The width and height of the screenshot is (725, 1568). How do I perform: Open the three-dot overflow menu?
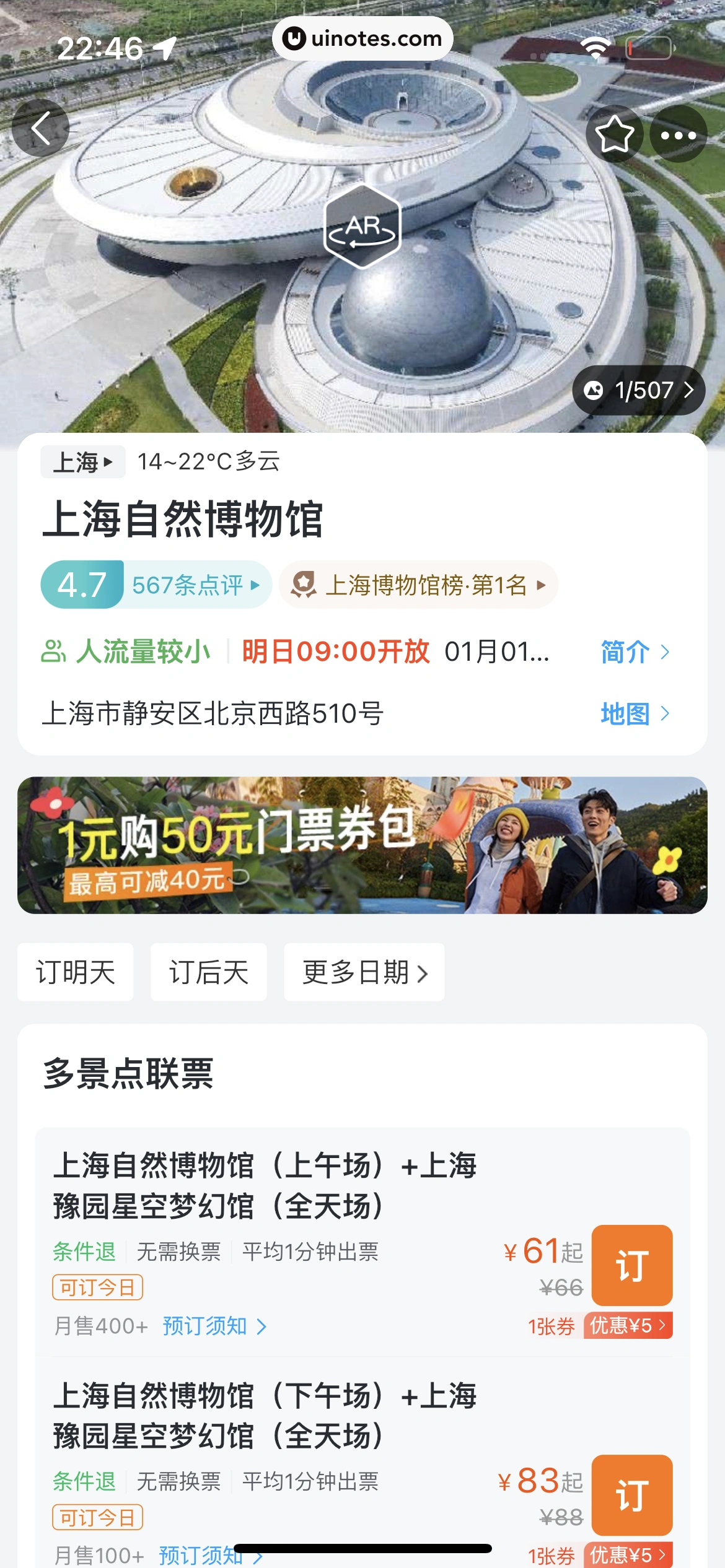click(678, 134)
